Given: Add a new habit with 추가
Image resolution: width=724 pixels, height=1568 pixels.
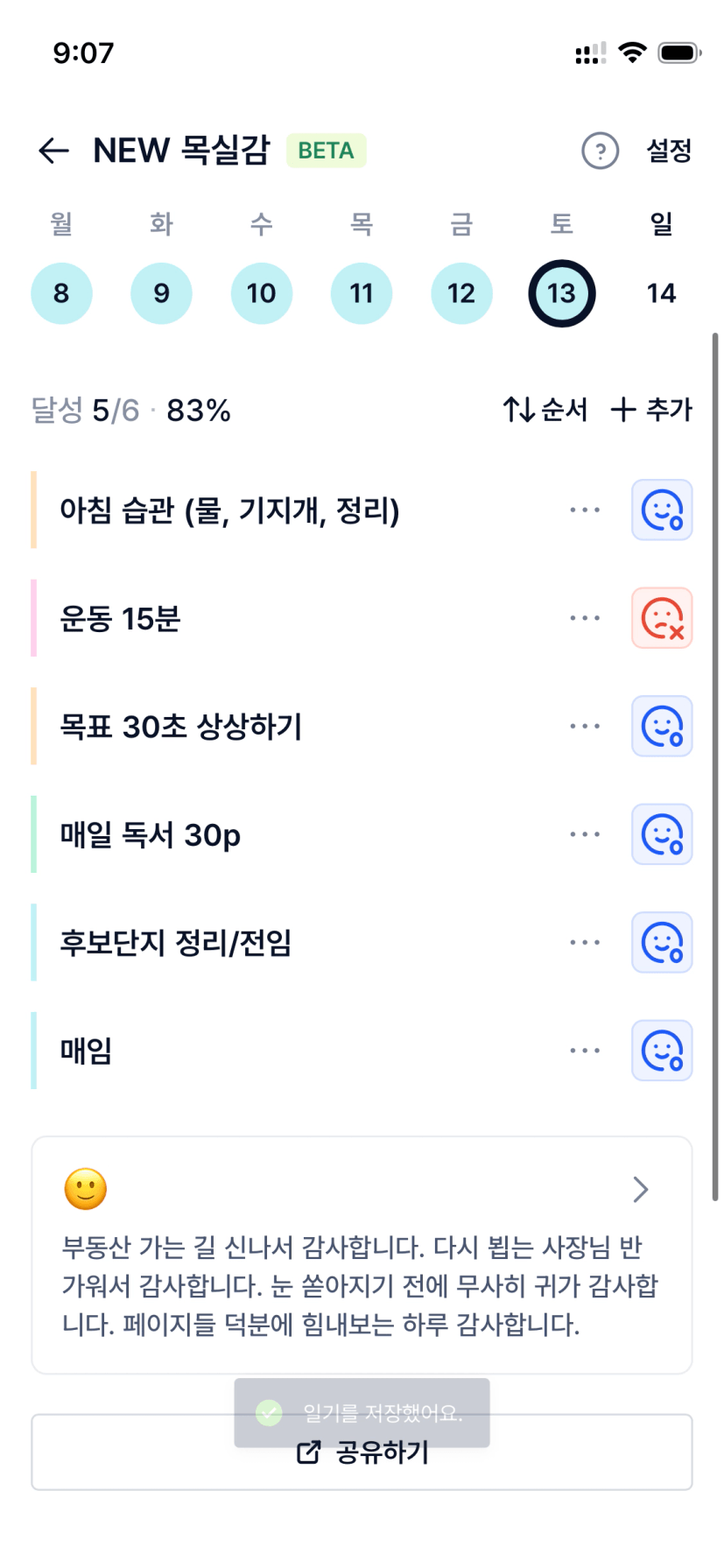Looking at the screenshot, I should coord(651,410).
